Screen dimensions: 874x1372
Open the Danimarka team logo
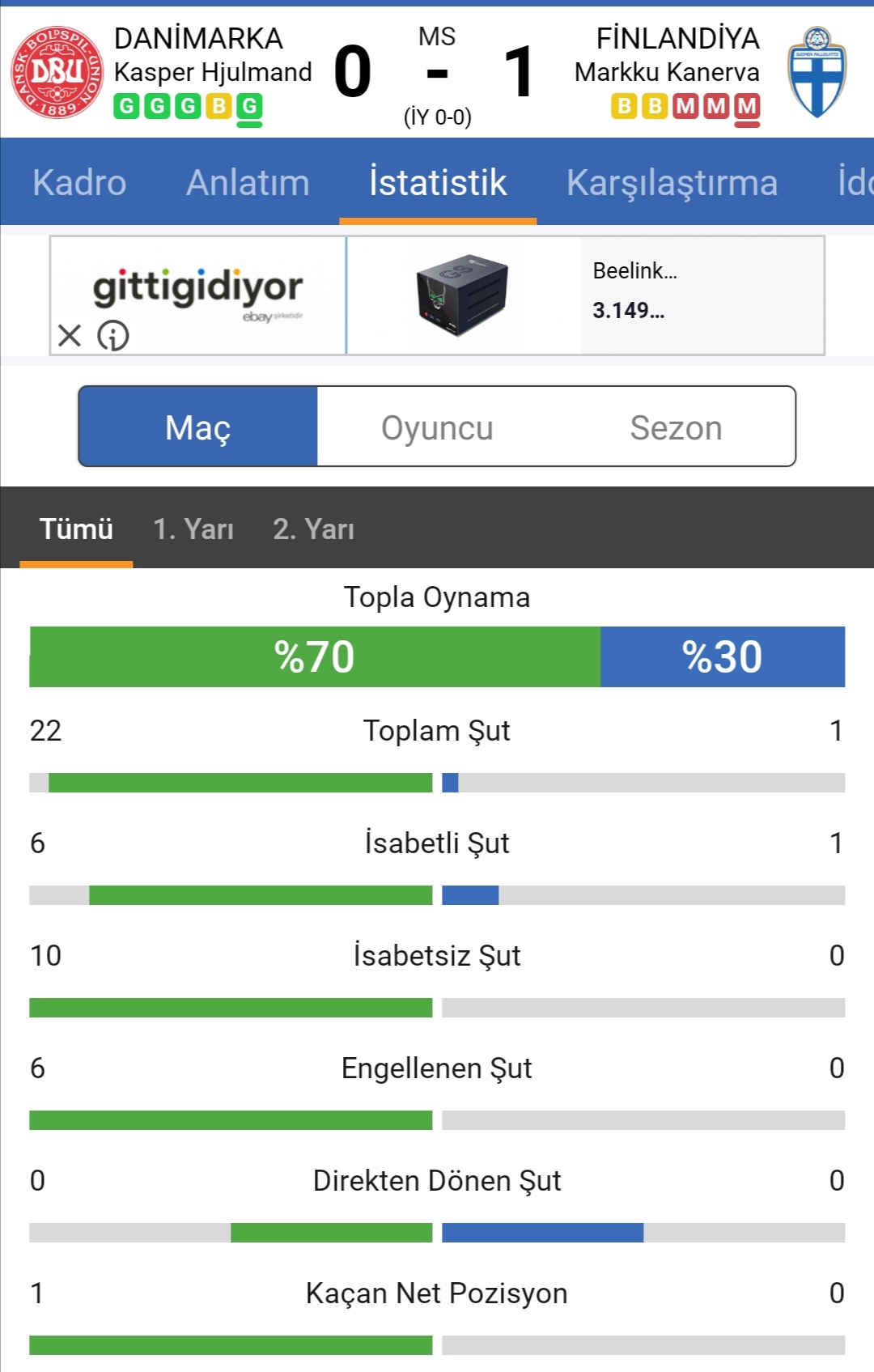(57, 72)
